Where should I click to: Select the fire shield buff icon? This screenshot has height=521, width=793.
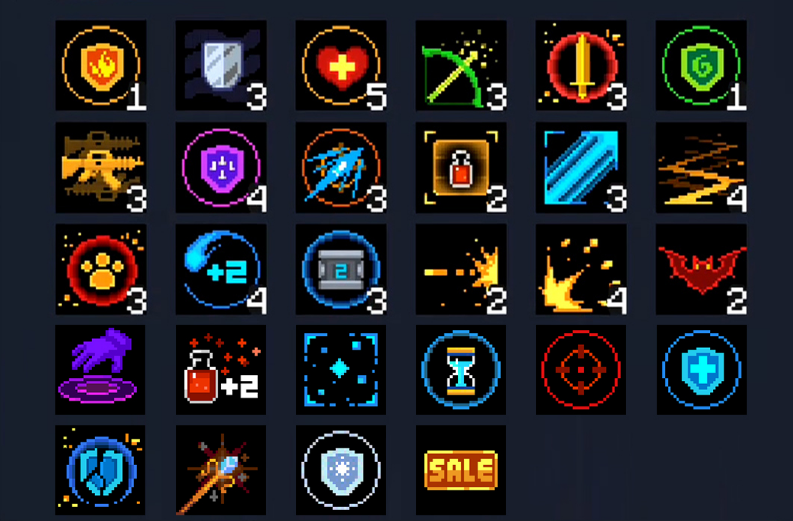coord(100,65)
